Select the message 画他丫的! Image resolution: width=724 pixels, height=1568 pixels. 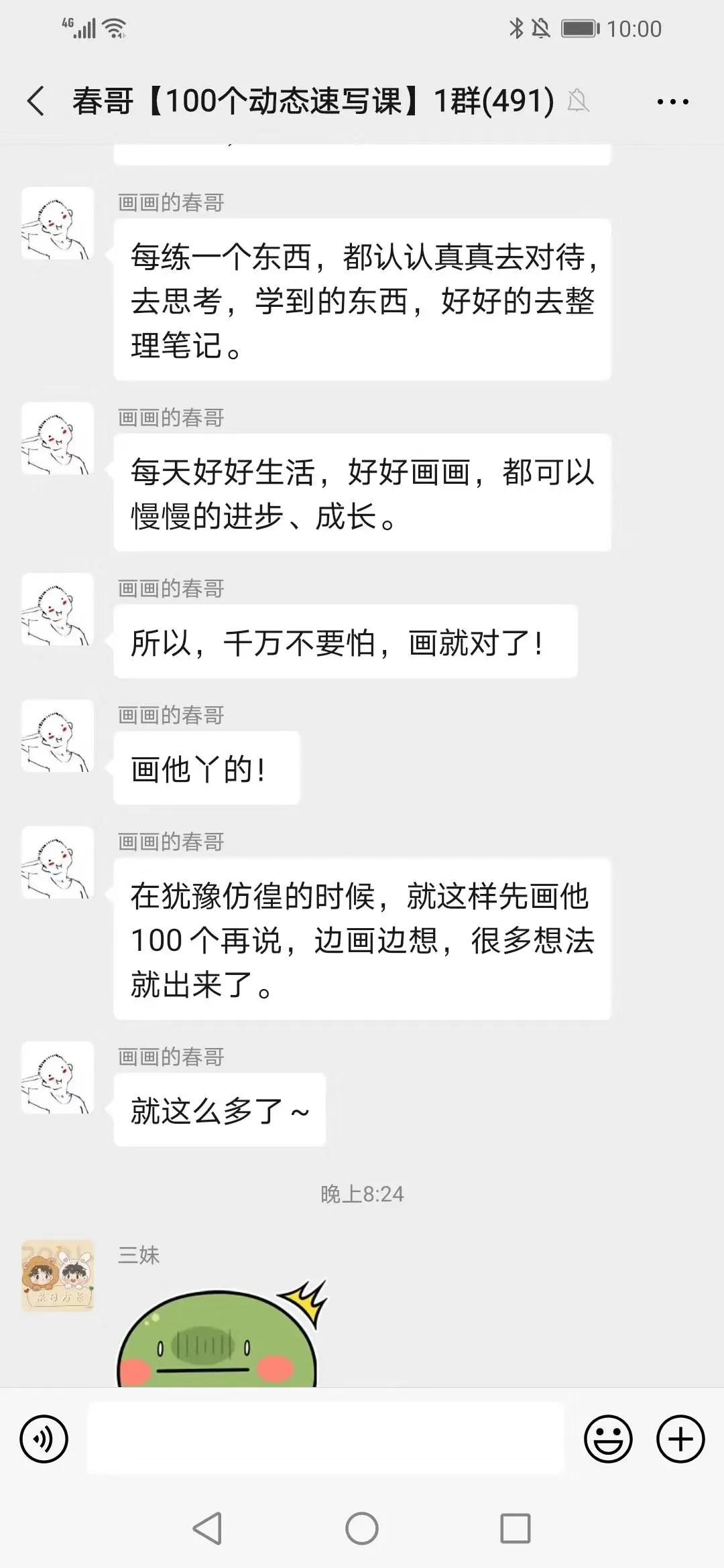(206, 769)
